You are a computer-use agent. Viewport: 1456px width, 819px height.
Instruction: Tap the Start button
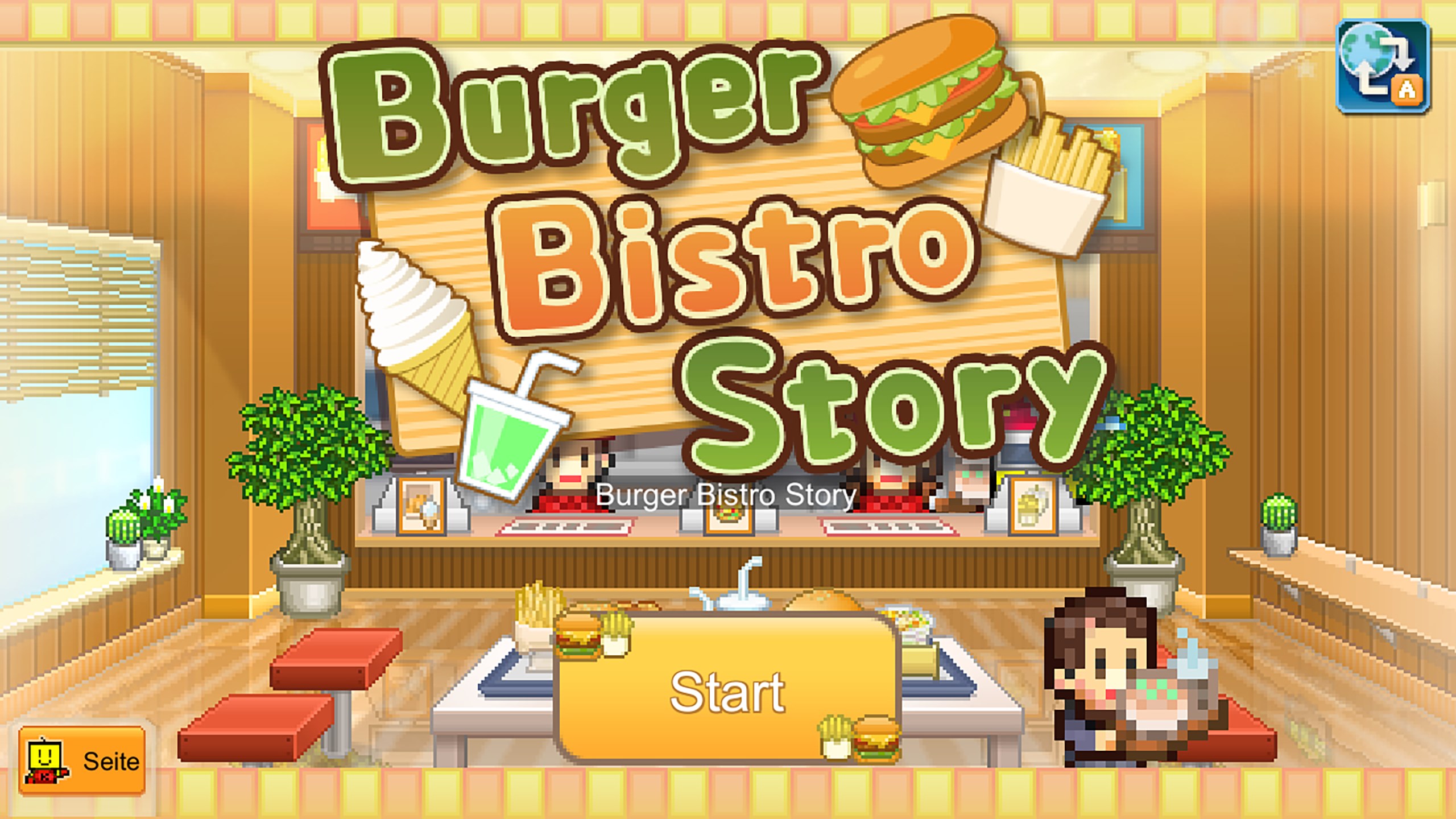(x=727, y=691)
